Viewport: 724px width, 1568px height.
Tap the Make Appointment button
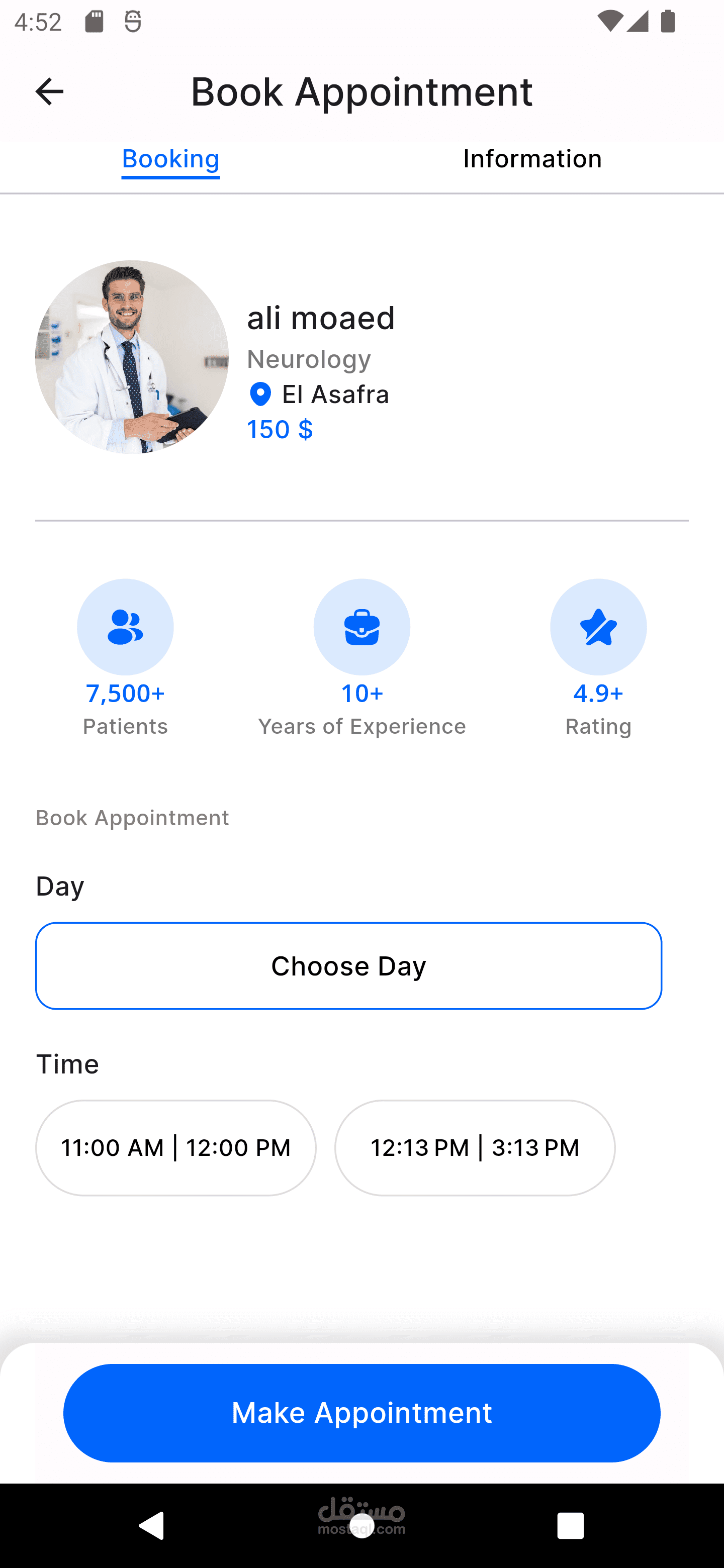coord(361,1413)
